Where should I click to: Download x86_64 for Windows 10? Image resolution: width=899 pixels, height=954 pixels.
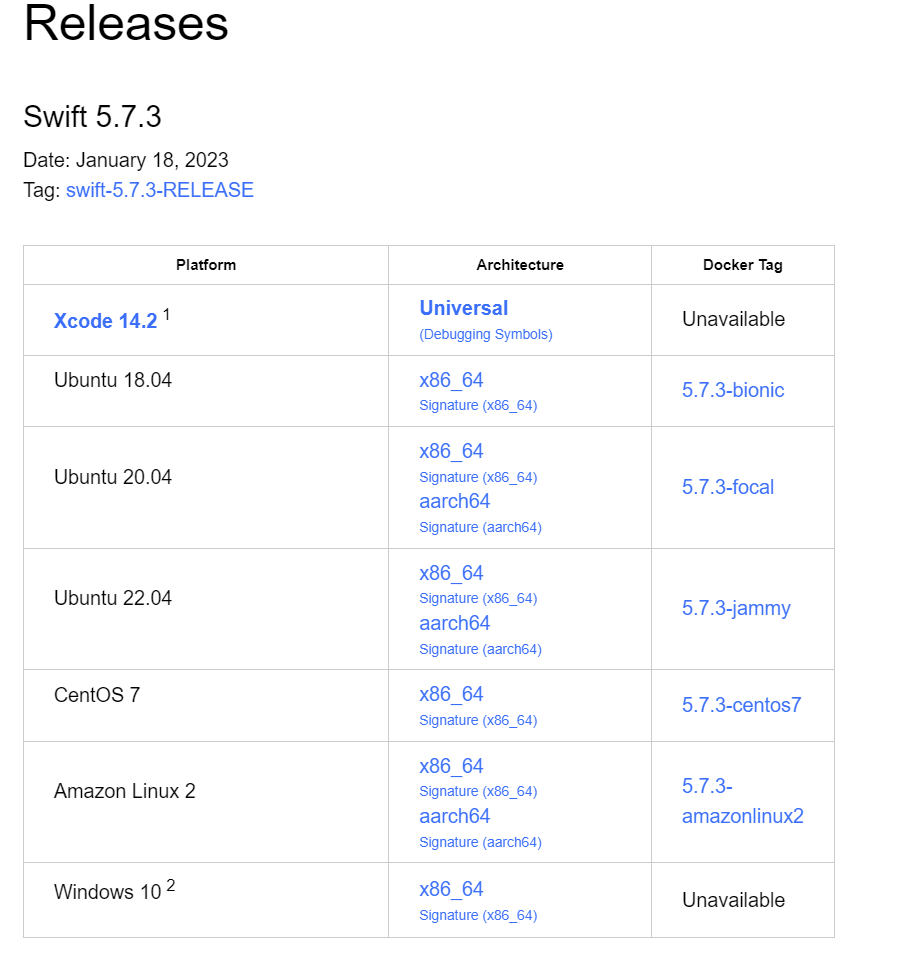[x=451, y=889]
